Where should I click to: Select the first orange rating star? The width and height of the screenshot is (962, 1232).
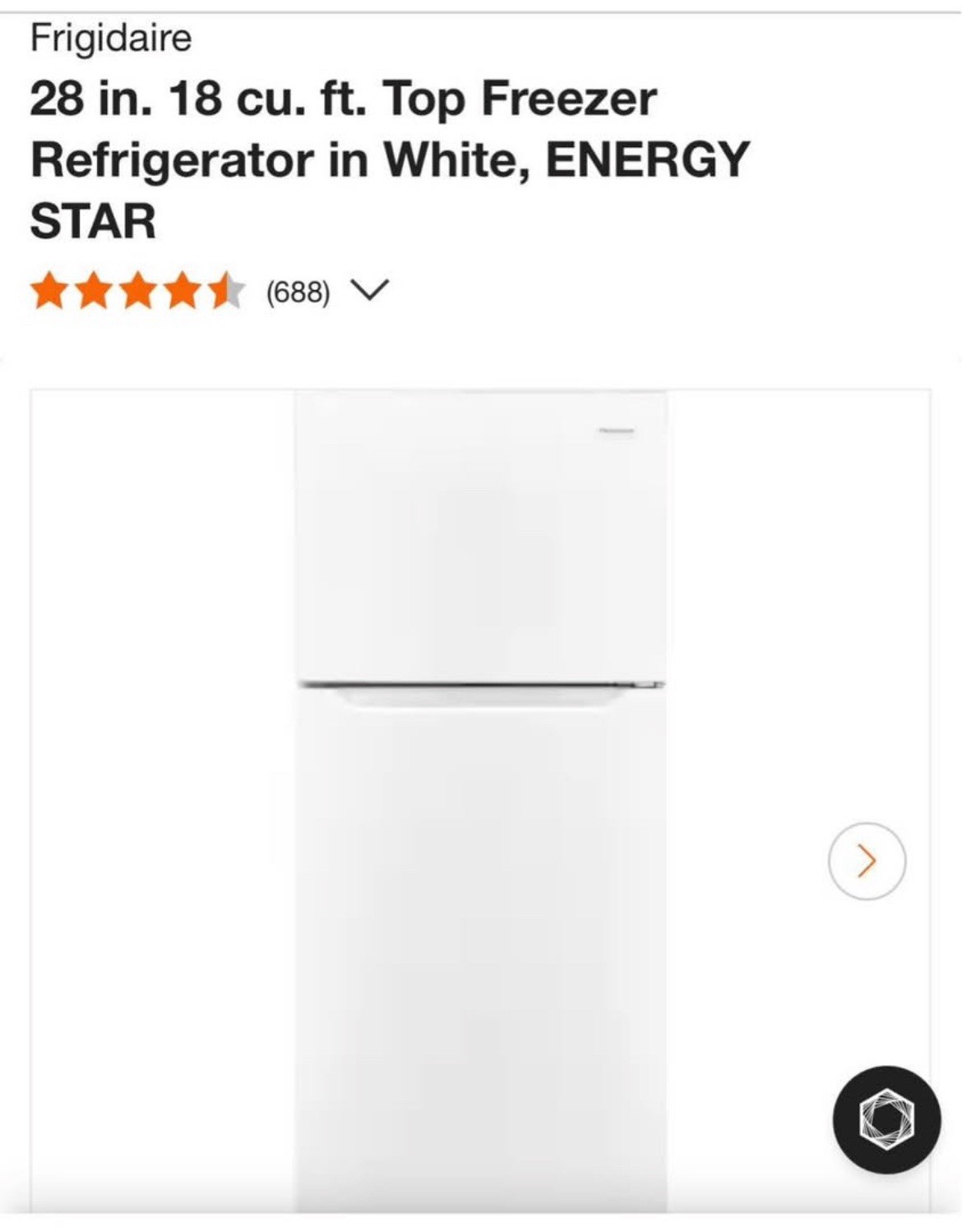pos(49,288)
